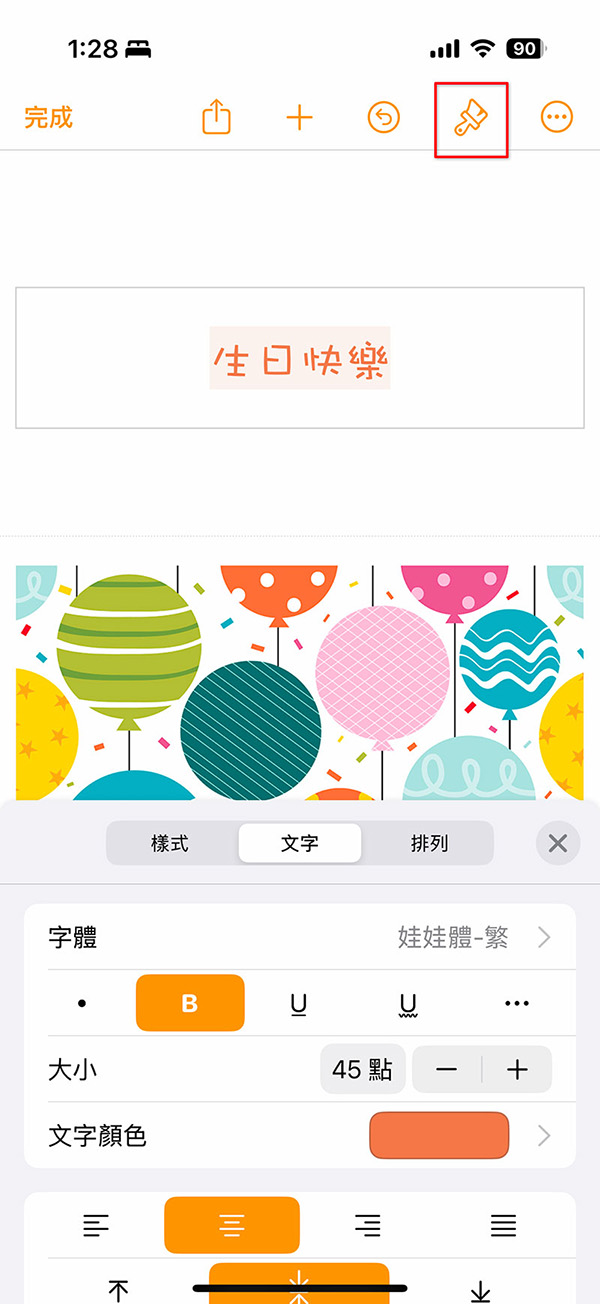
Task: Switch to the 樣式 tab
Action: [170, 843]
